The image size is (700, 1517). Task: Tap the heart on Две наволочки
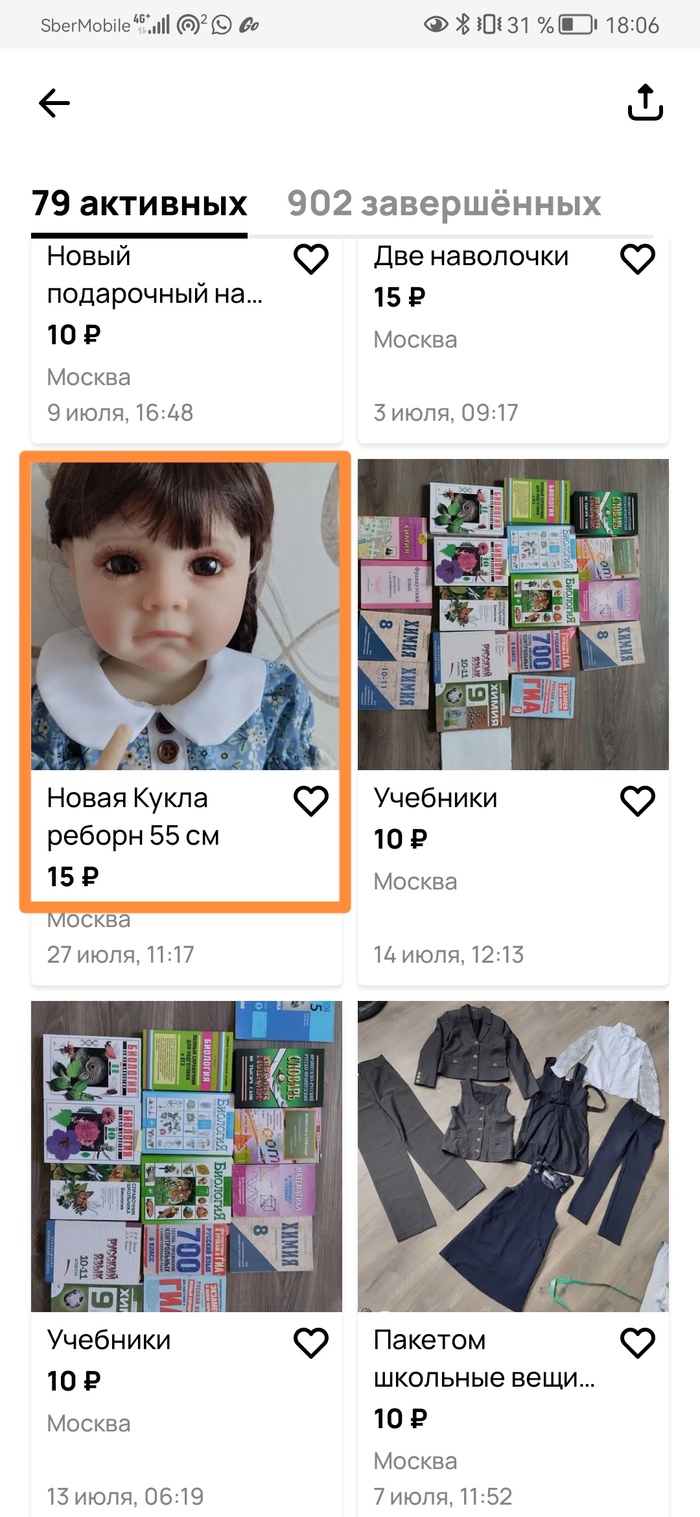(637, 259)
